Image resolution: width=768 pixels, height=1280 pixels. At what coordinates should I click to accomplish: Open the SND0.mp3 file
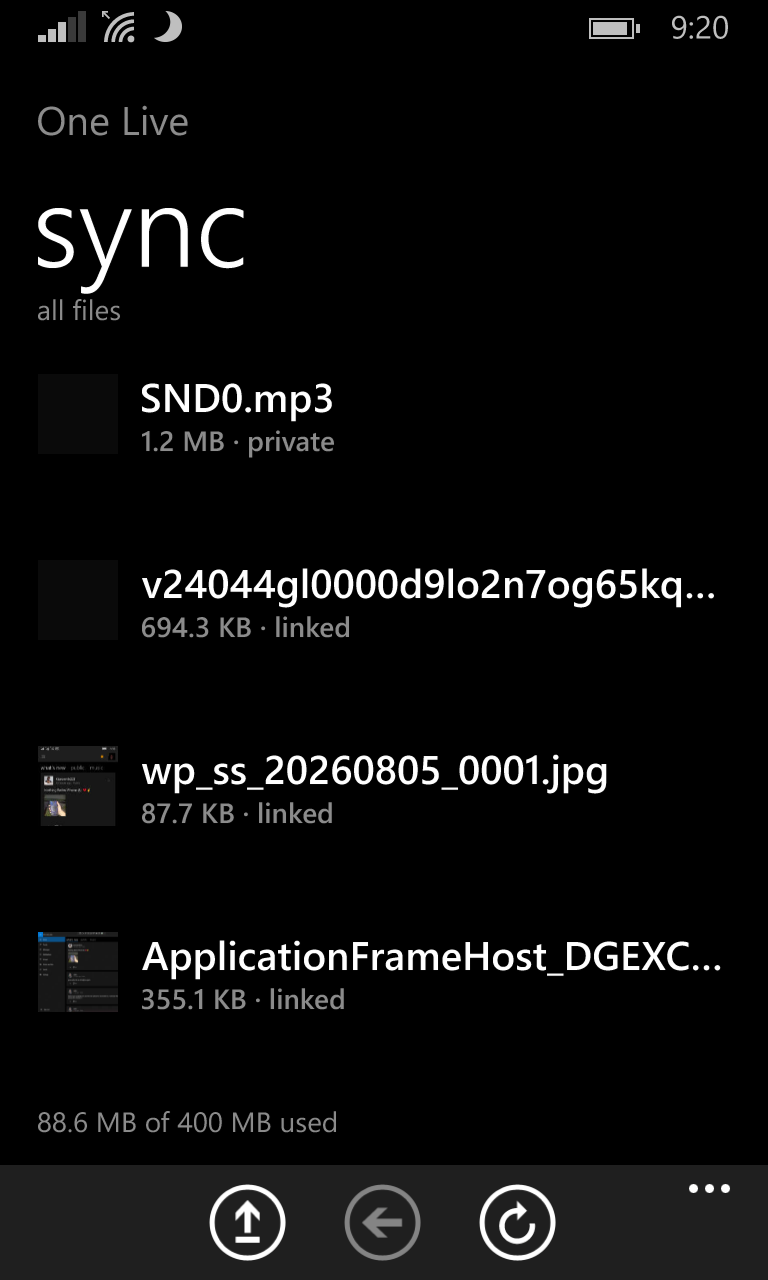(x=384, y=415)
